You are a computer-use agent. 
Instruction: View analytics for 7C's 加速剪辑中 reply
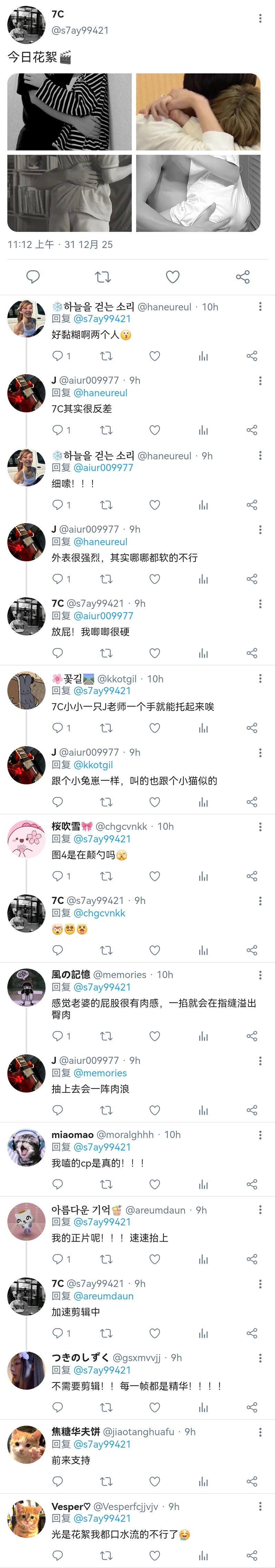click(x=204, y=1333)
